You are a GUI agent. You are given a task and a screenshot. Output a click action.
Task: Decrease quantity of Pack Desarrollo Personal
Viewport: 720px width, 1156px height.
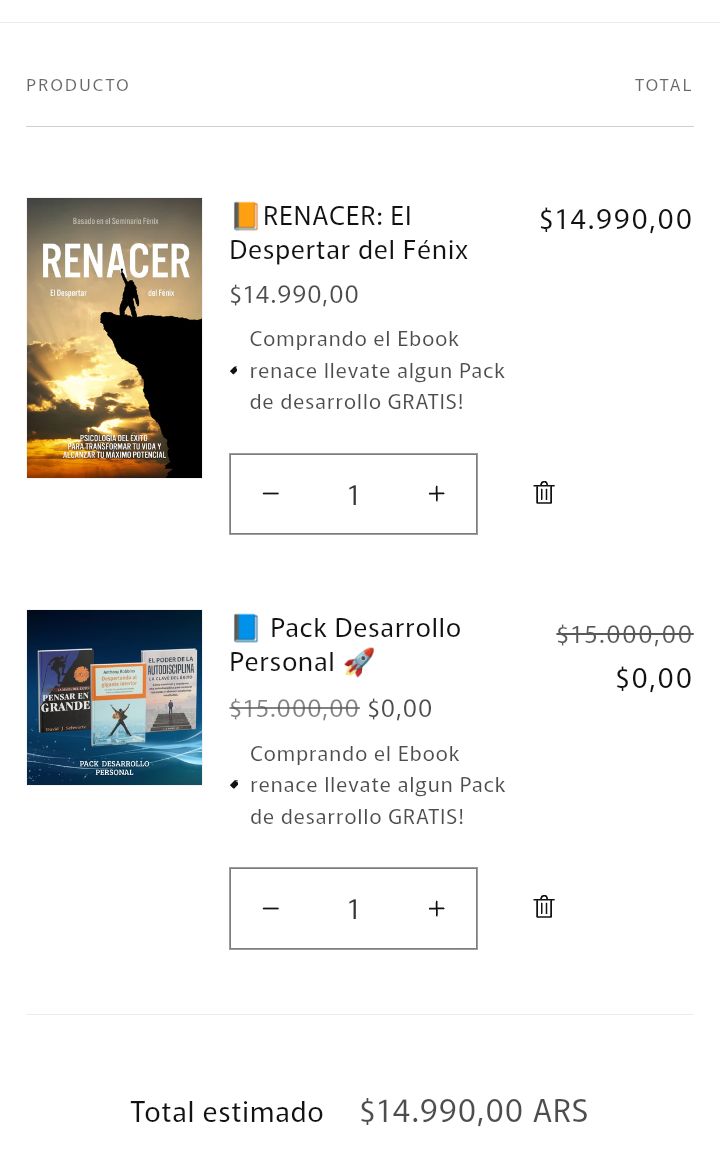[271, 908]
